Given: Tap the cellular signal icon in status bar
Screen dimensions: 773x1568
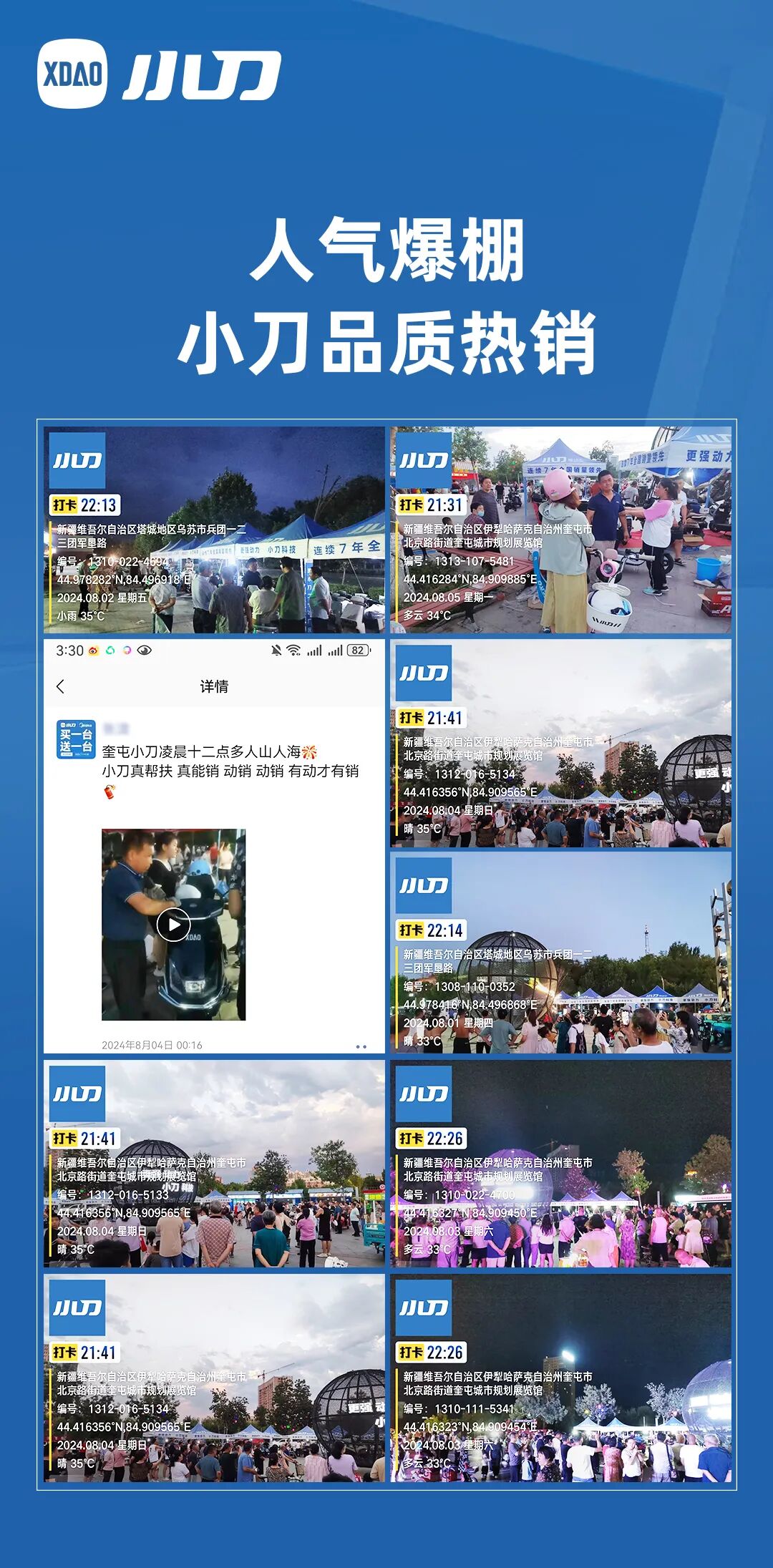Looking at the screenshot, I should point(315,650).
